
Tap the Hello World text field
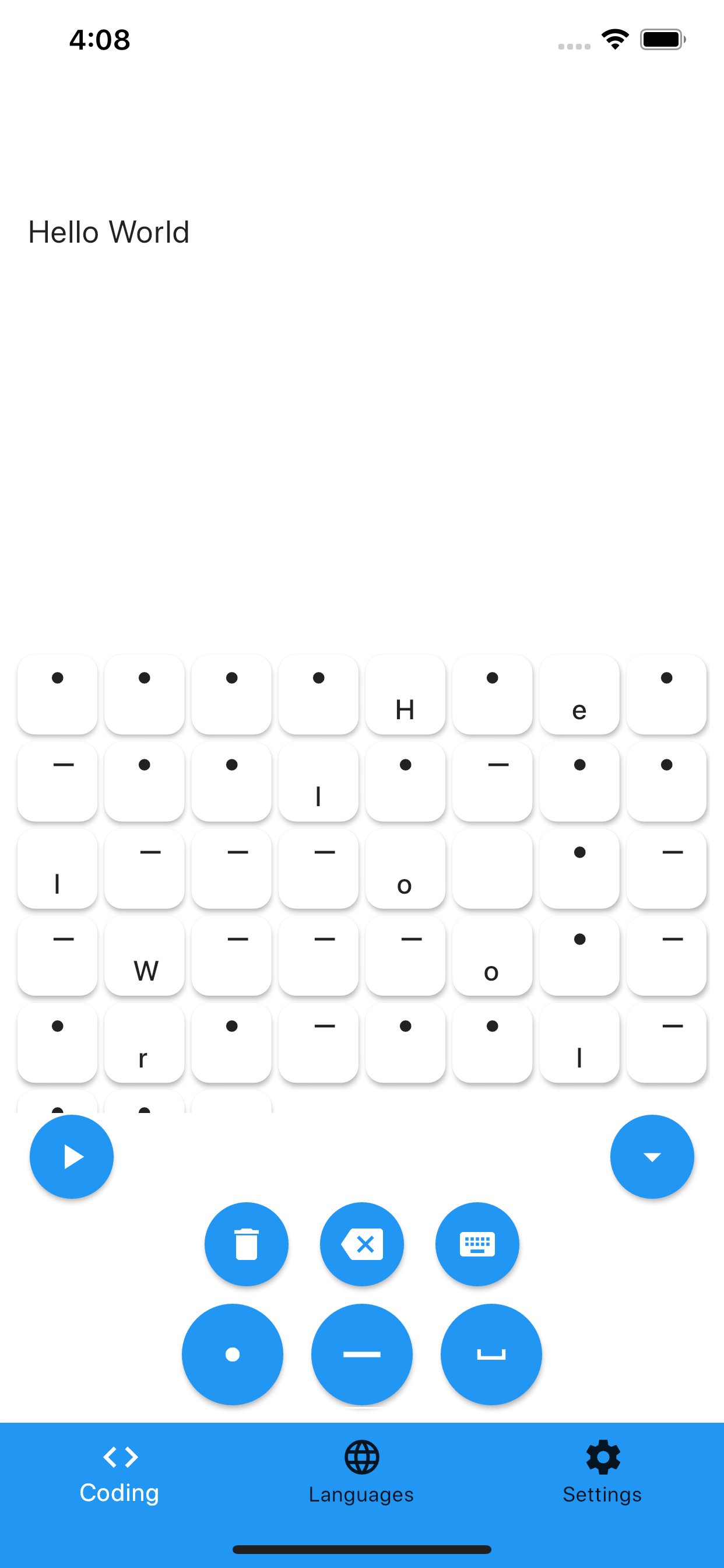[x=108, y=232]
